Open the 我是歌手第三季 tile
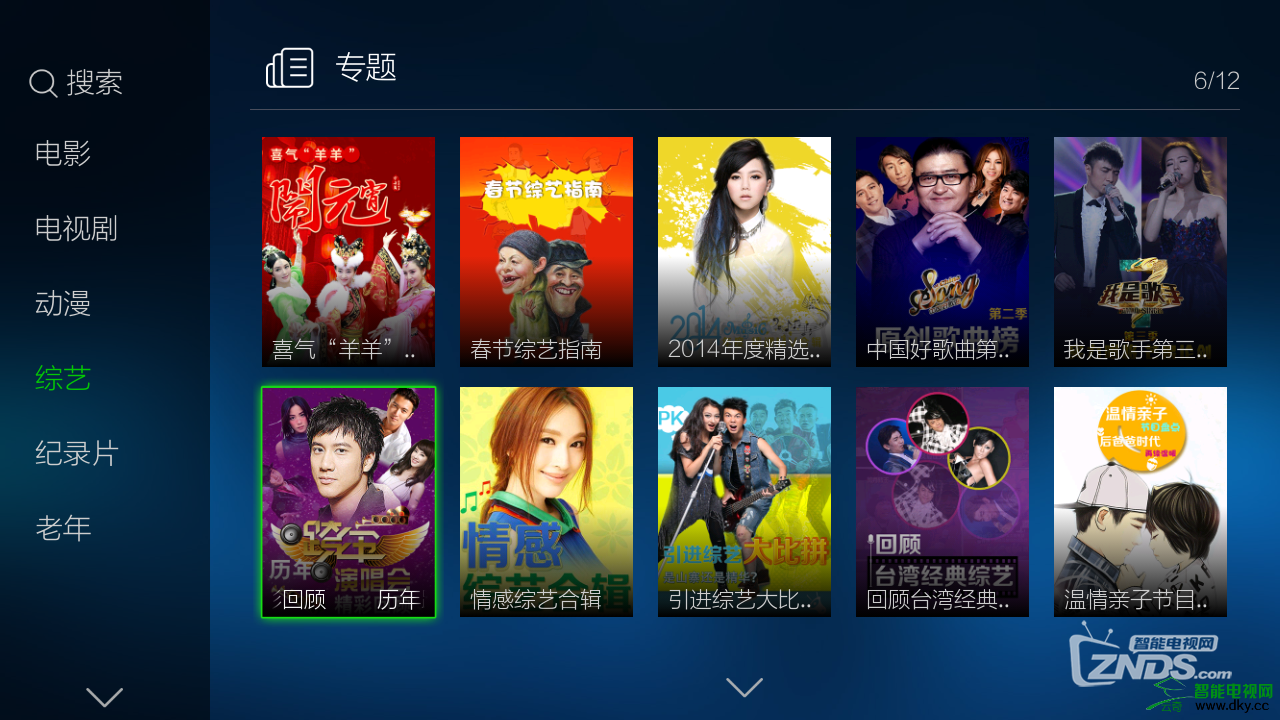The height and width of the screenshot is (720, 1280). tap(1140, 252)
